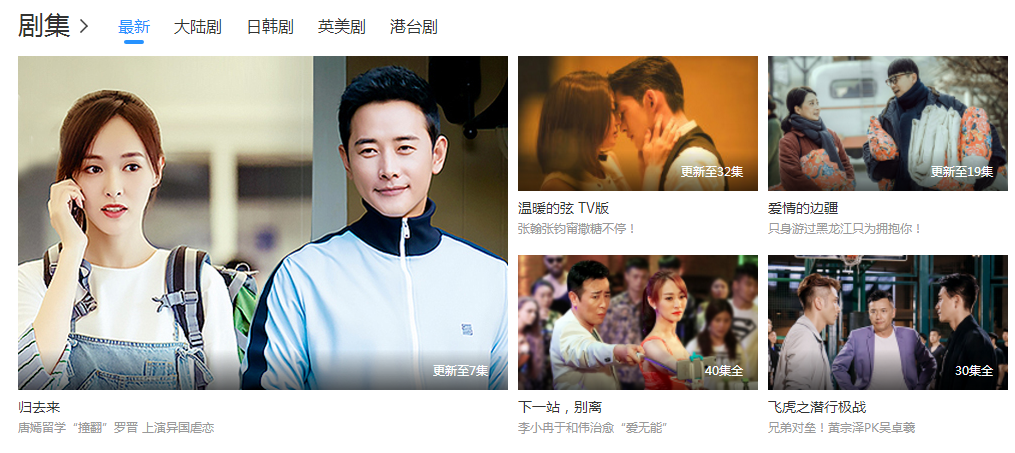
Task: Open the drama 爱情的边疆
Action: point(887,123)
